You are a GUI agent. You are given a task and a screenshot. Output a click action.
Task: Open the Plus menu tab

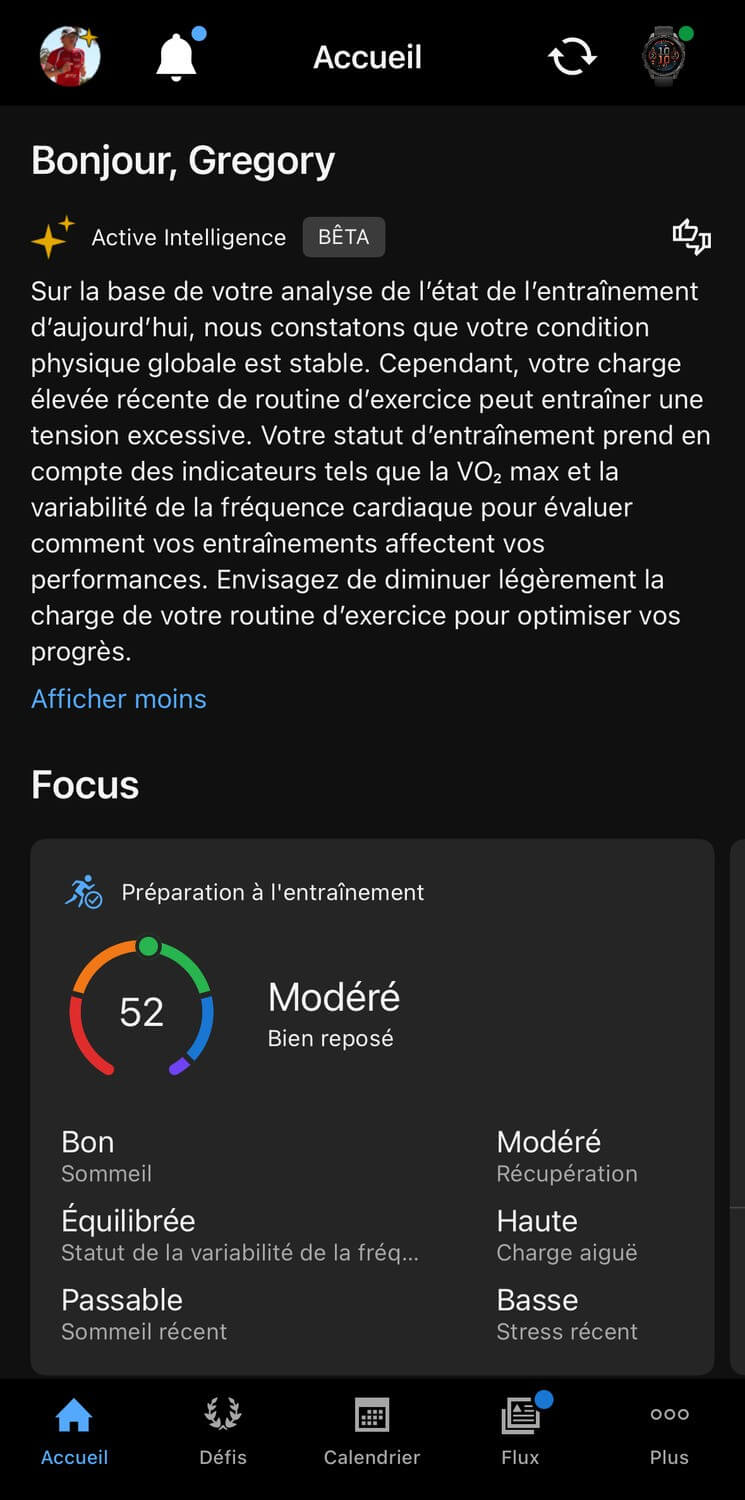(x=669, y=1431)
